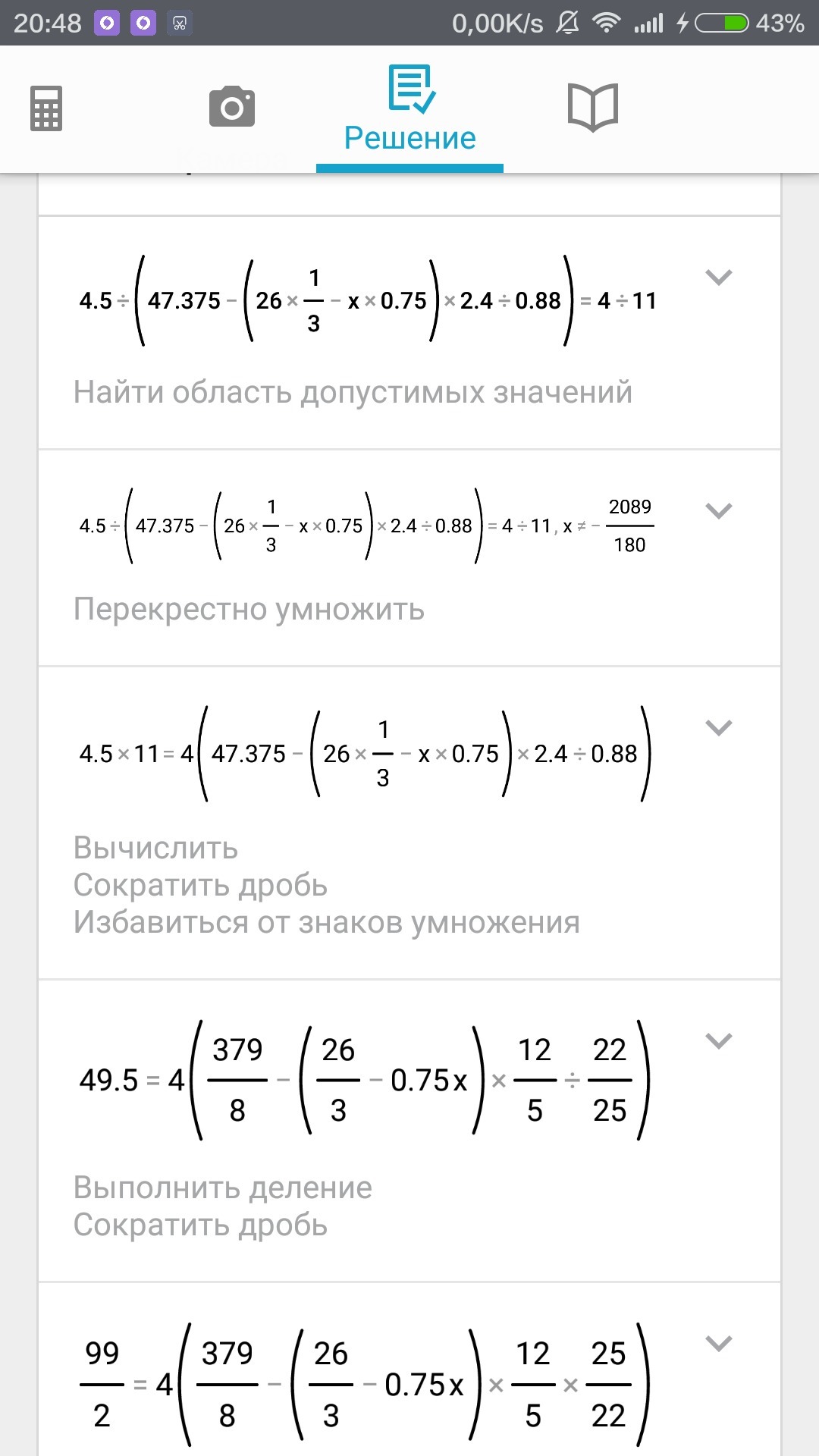Expand the Вычислить, Сократить дробь step
Image resolution: width=819 pixels, height=1456 pixels.
pyautogui.click(x=719, y=727)
